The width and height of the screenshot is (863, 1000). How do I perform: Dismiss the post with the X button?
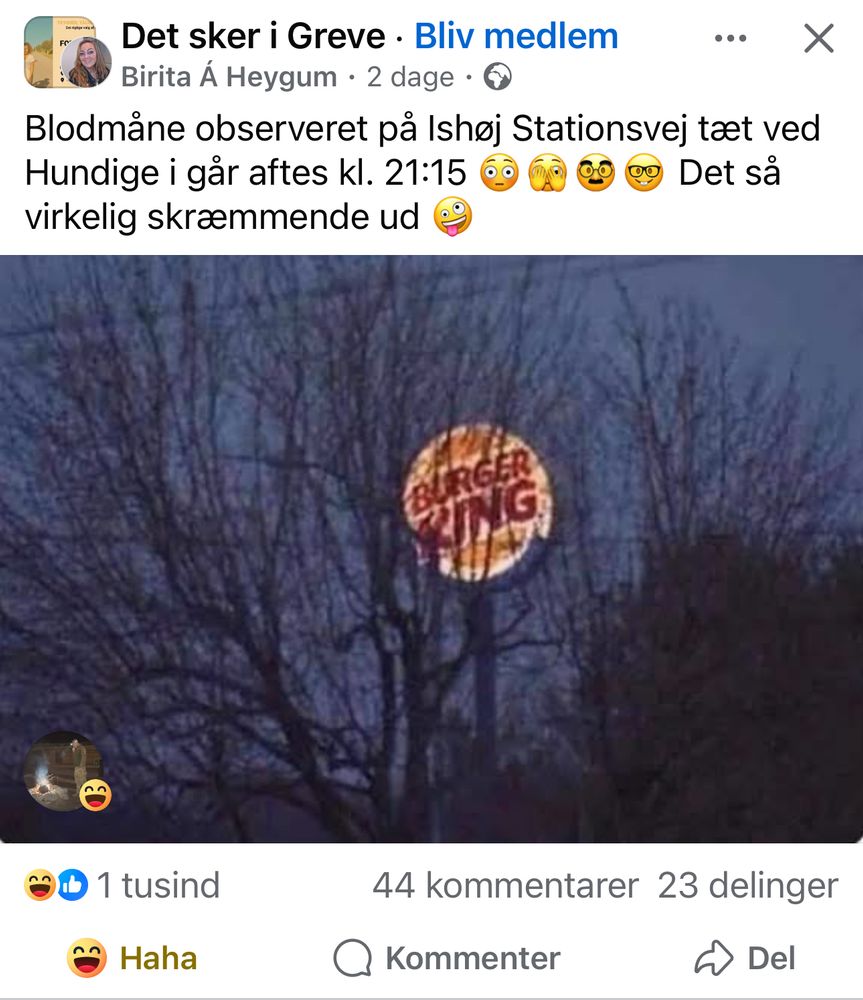click(819, 39)
